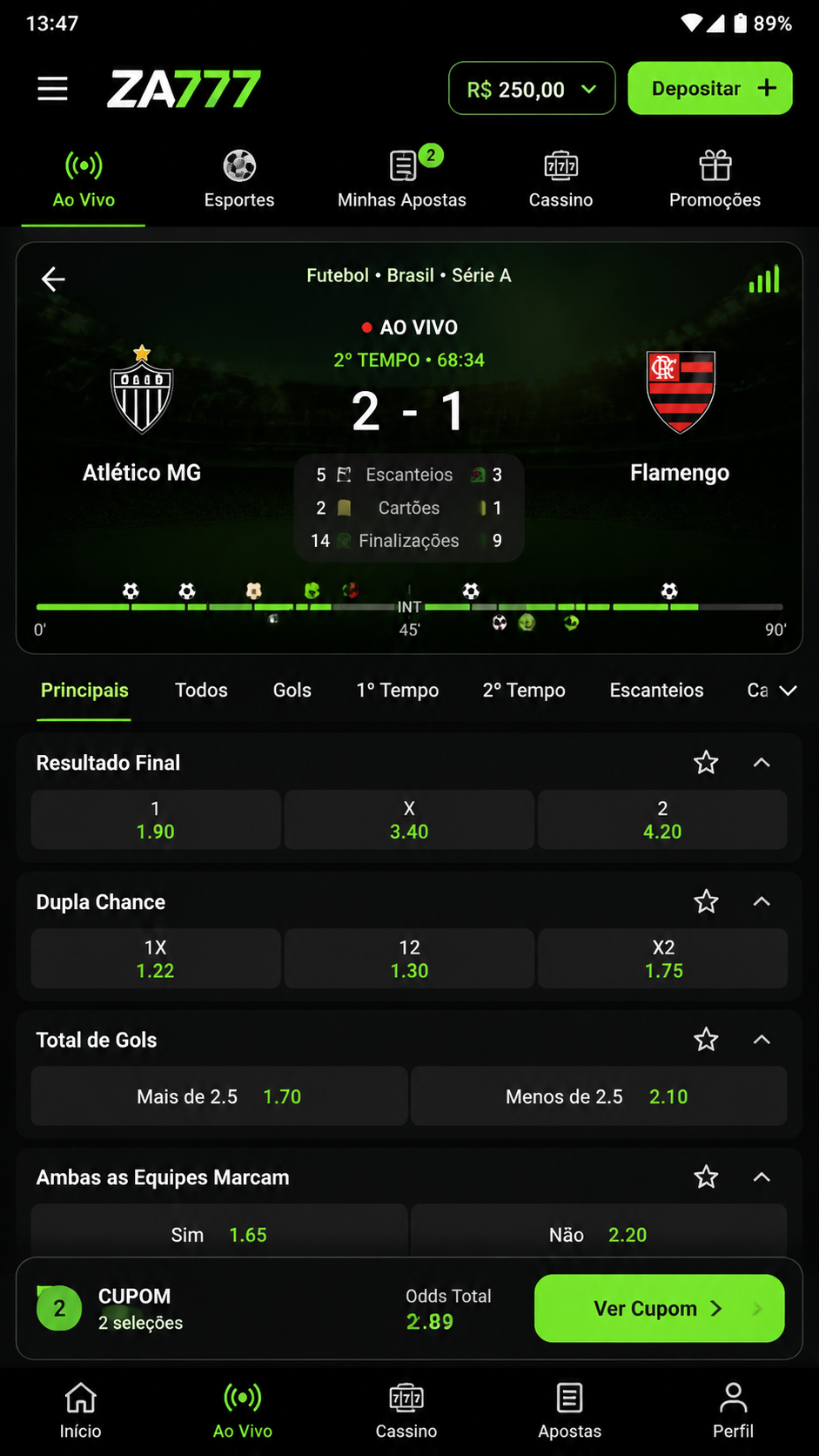Select the draw X at 3.40
The width and height of the screenshot is (819, 1456).
click(409, 819)
